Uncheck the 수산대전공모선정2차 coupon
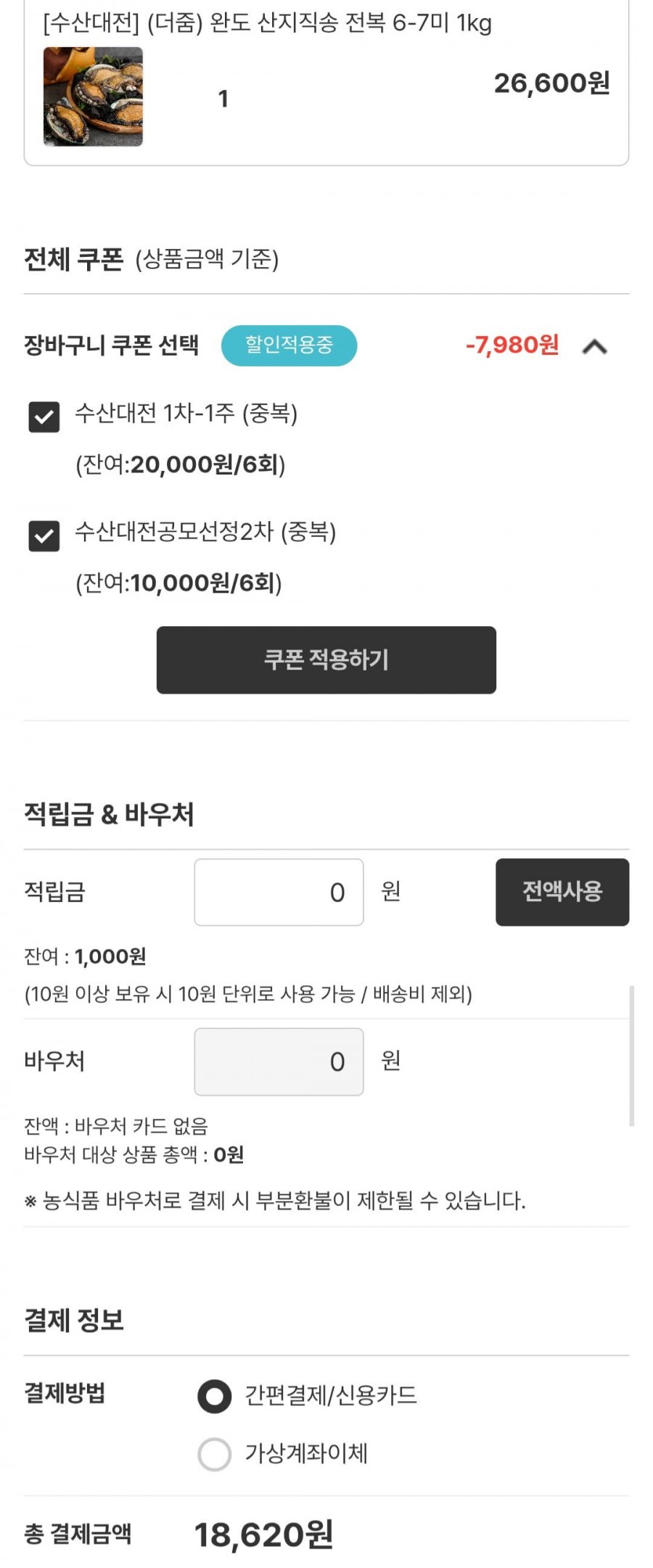 44,535
